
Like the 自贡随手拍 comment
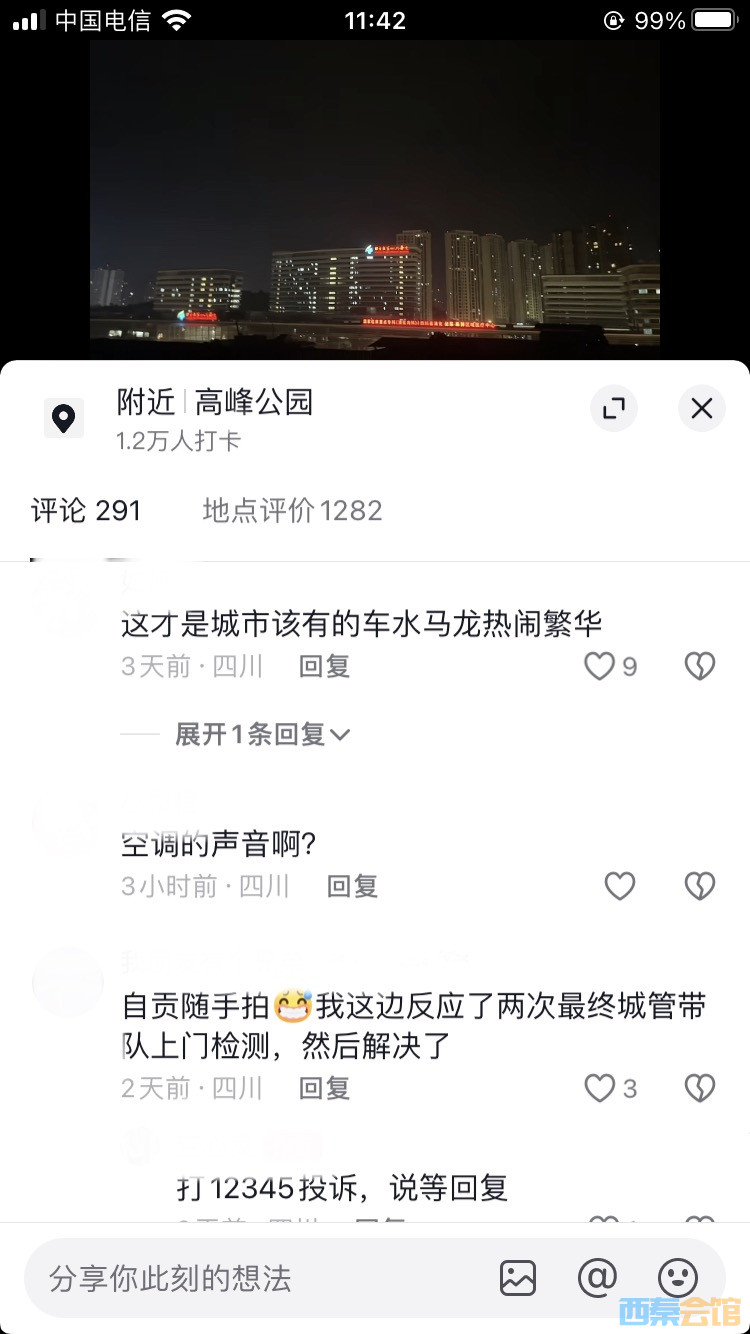point(600,1088)
